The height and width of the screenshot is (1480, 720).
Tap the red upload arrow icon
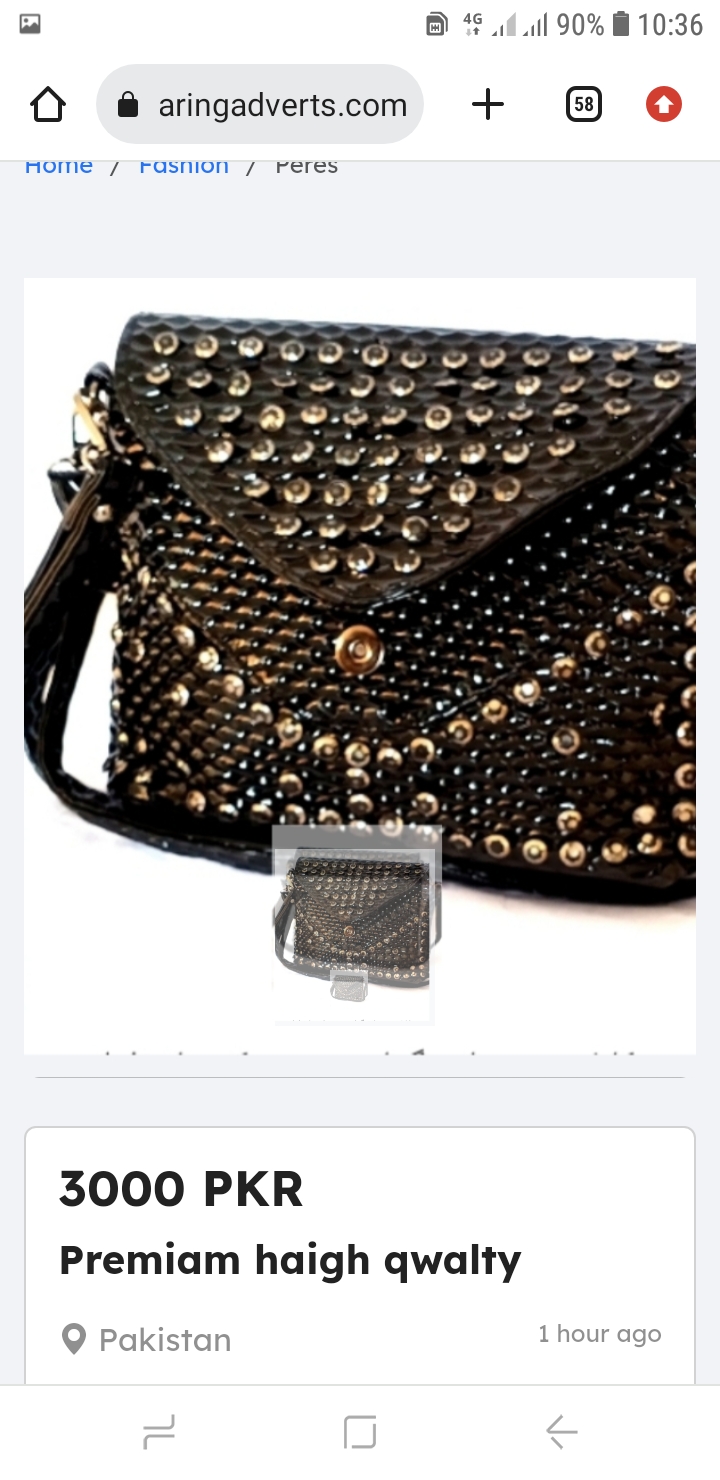[x=663, y=104]
